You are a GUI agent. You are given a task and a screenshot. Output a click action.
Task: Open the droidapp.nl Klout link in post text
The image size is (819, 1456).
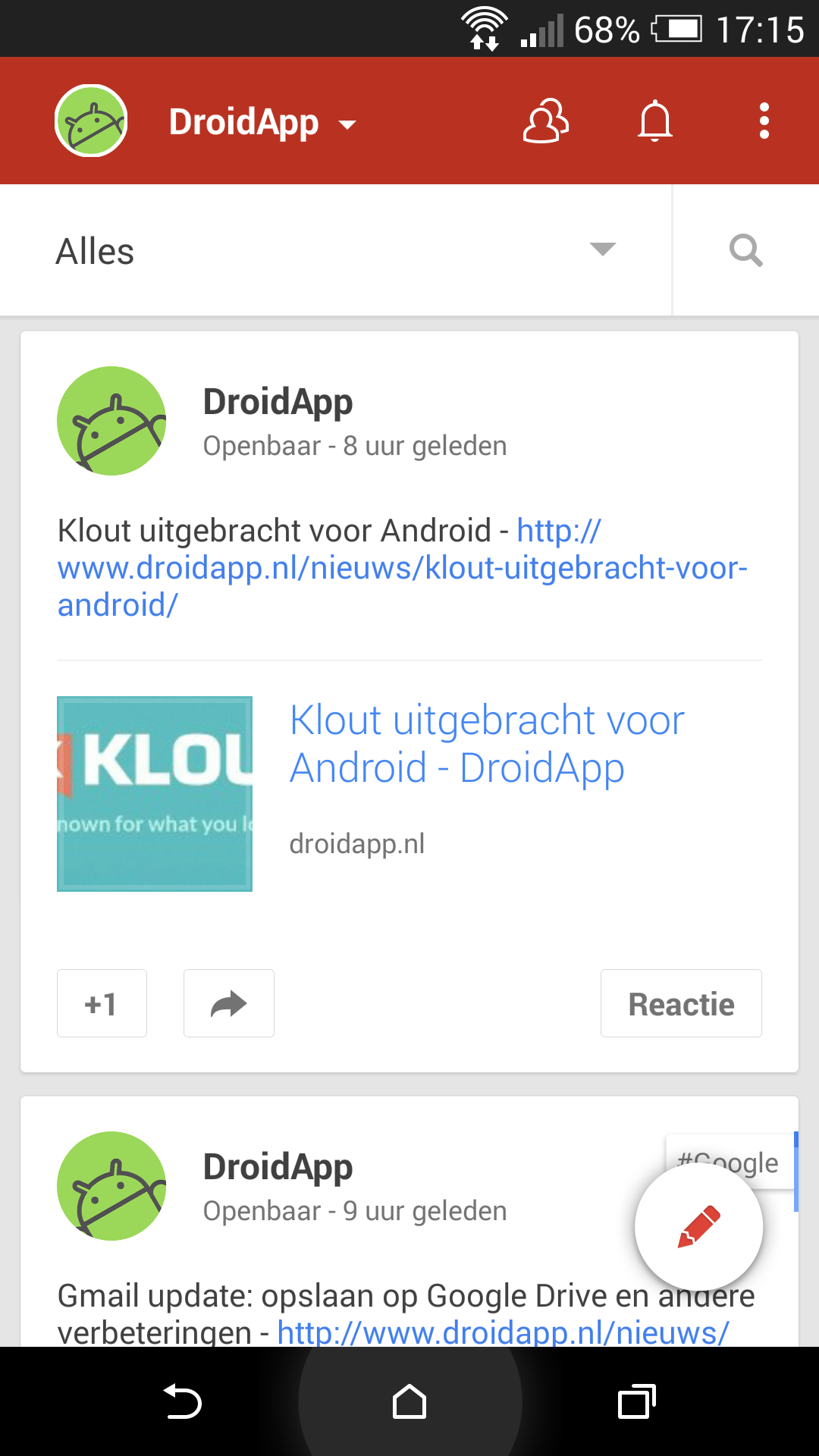pos(403,568)
